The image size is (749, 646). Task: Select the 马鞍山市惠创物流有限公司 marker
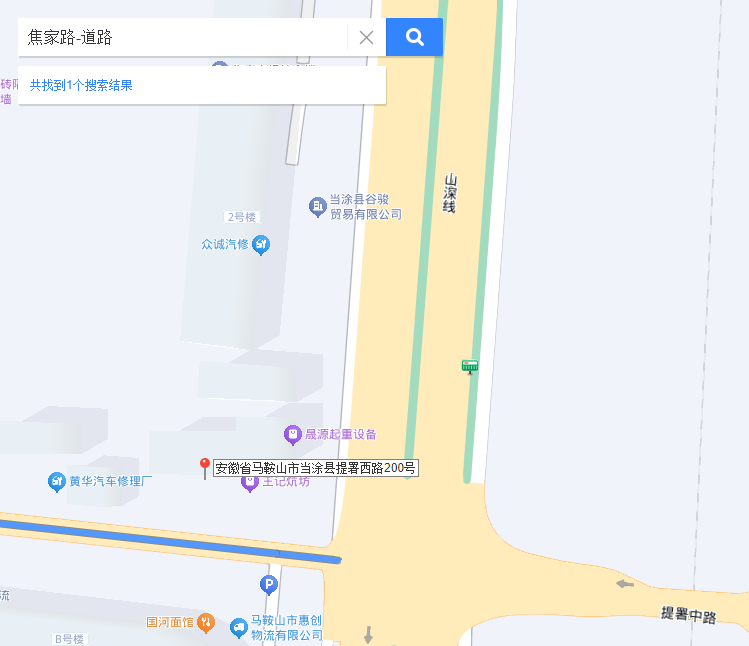pos(238,627)
